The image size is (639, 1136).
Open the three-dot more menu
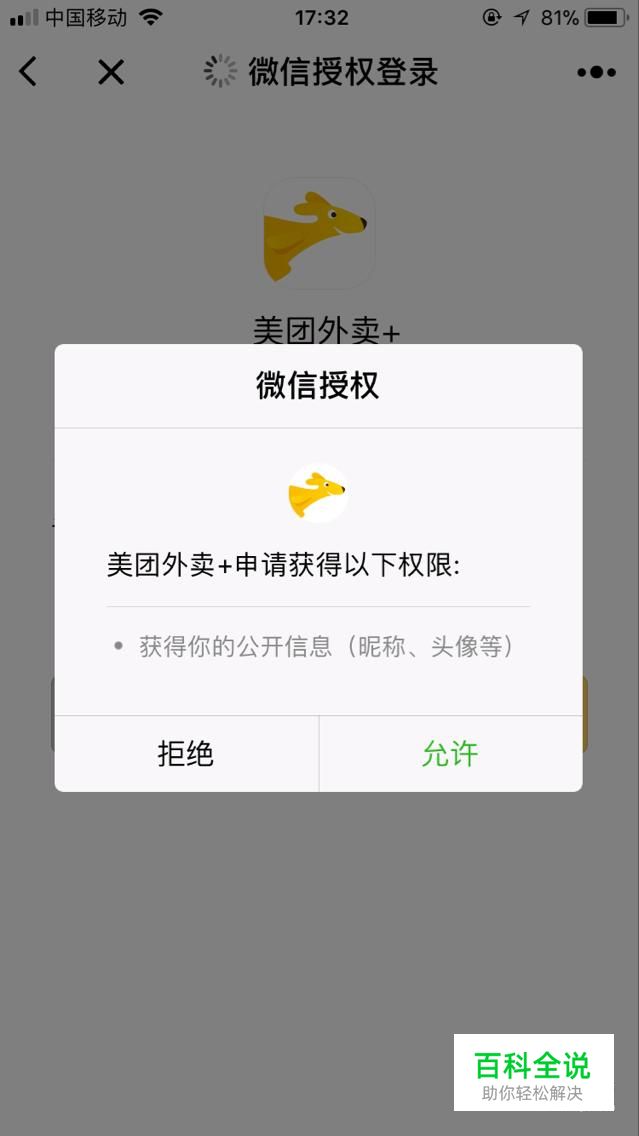point(596,72)
